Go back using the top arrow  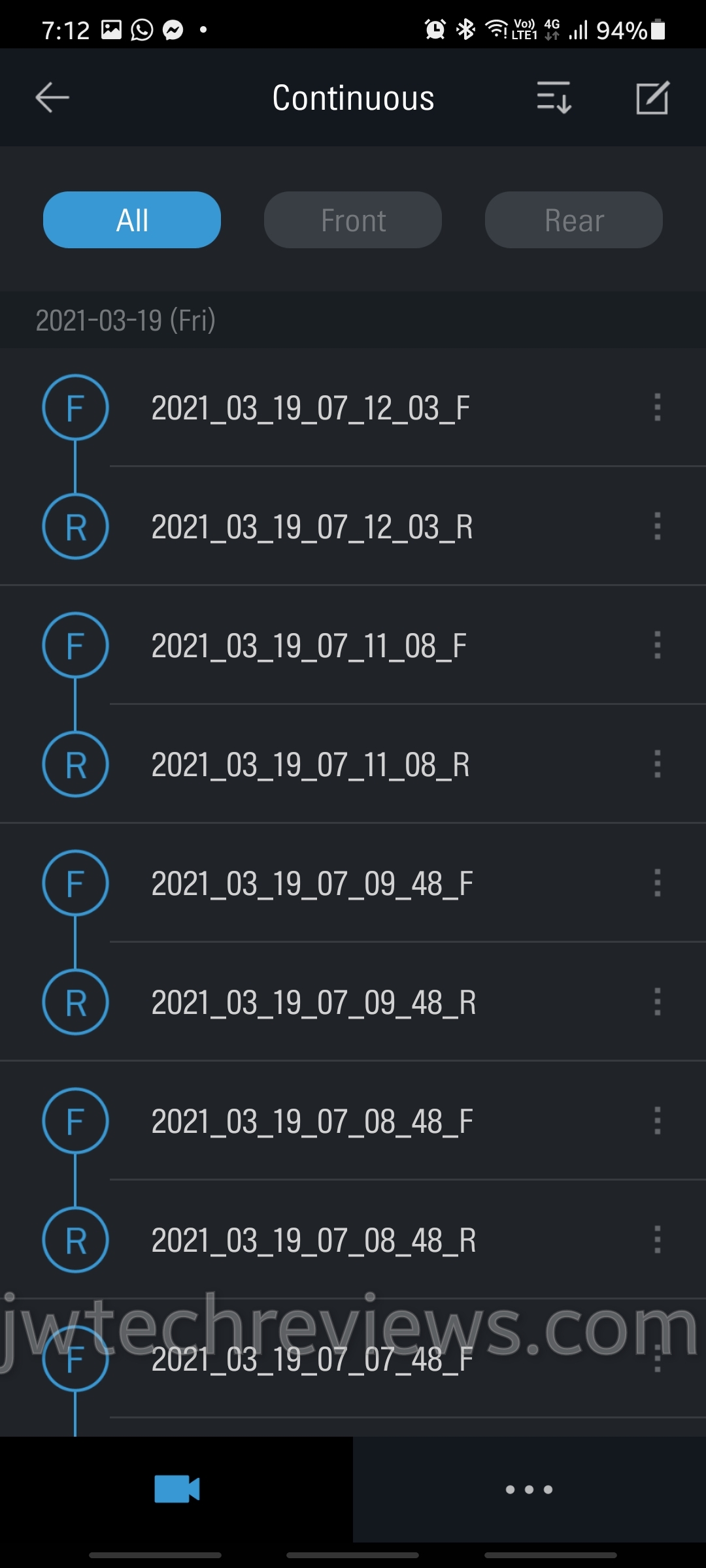coord(52,98)
